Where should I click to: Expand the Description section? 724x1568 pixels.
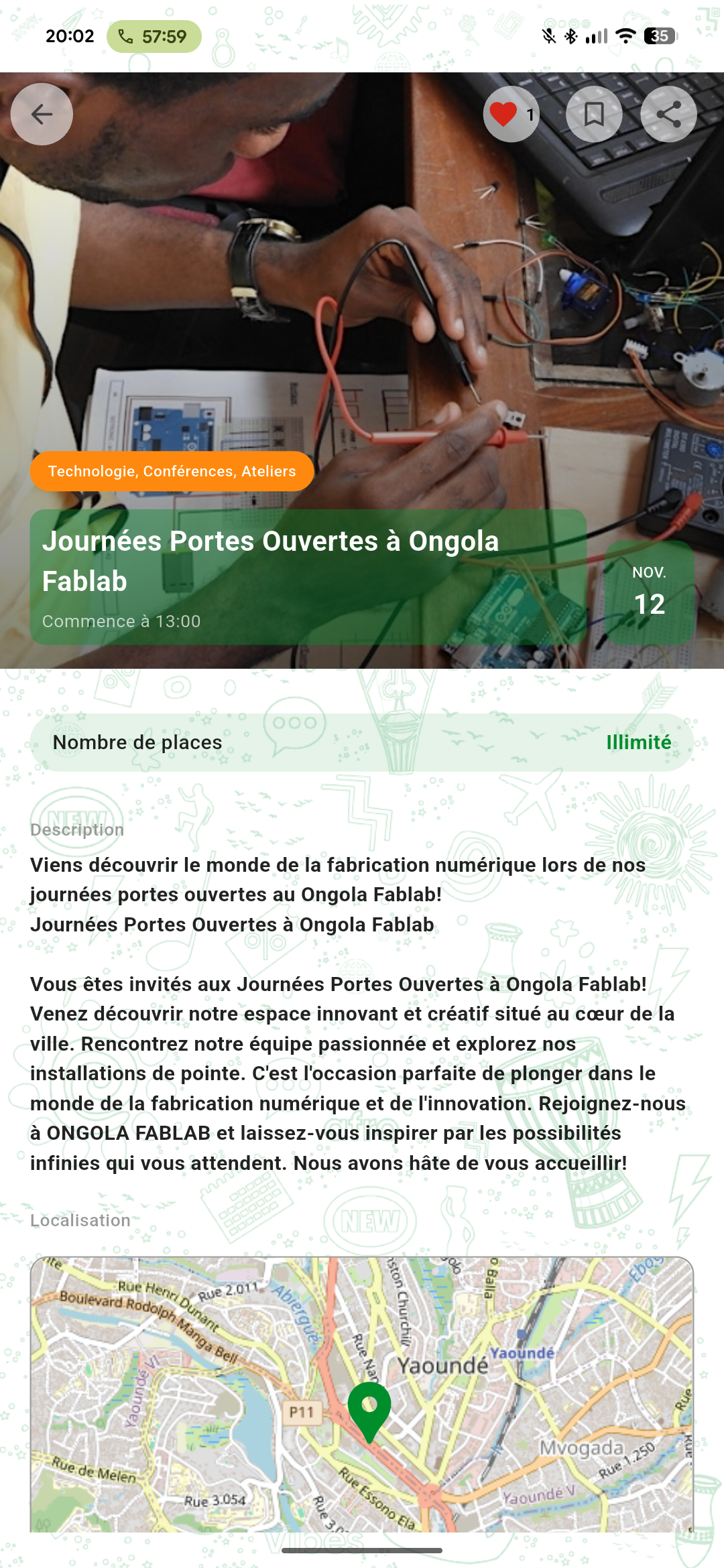(x=77, y=829)
